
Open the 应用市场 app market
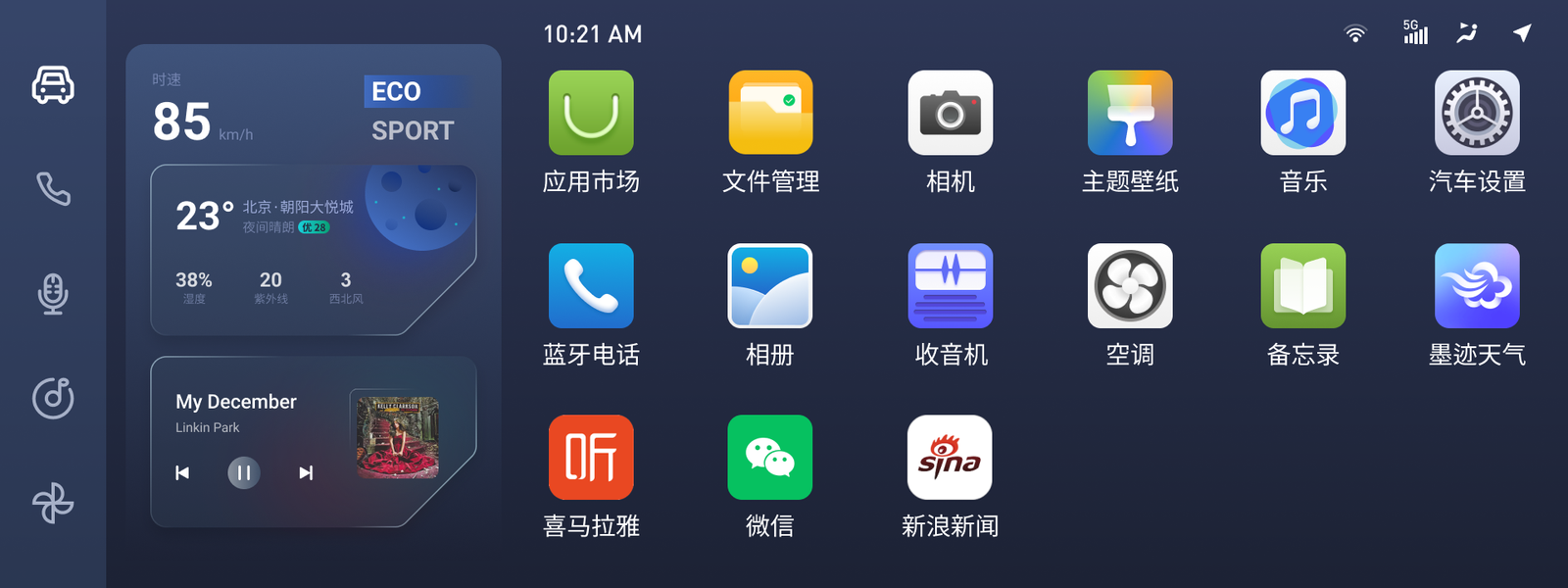click(591, 113)
